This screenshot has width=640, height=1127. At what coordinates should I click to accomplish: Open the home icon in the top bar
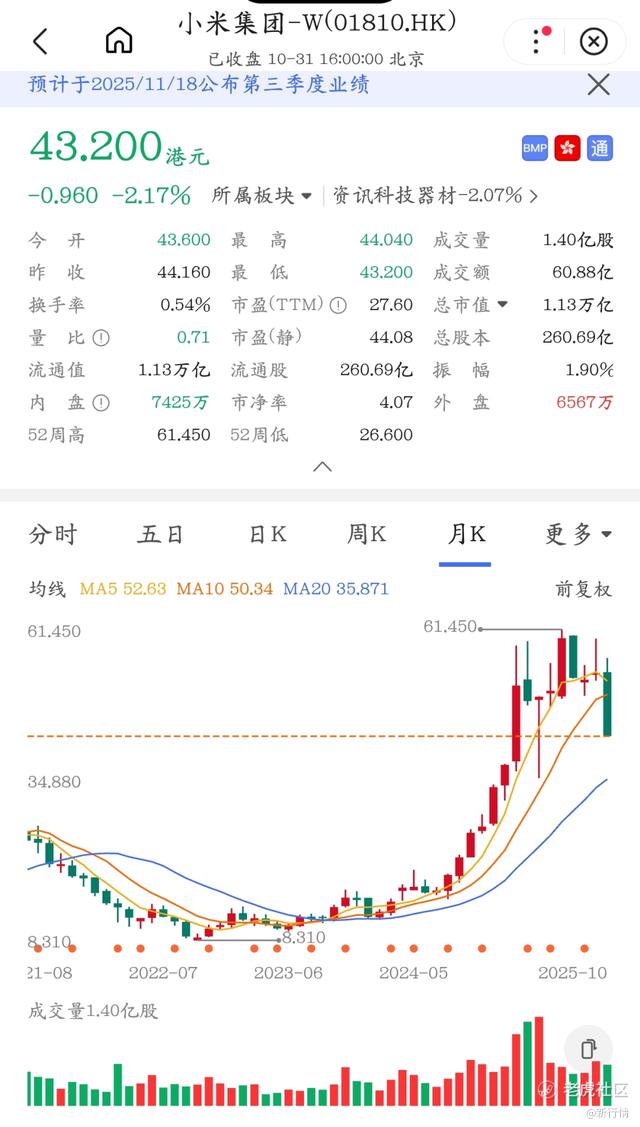(119, 41)
